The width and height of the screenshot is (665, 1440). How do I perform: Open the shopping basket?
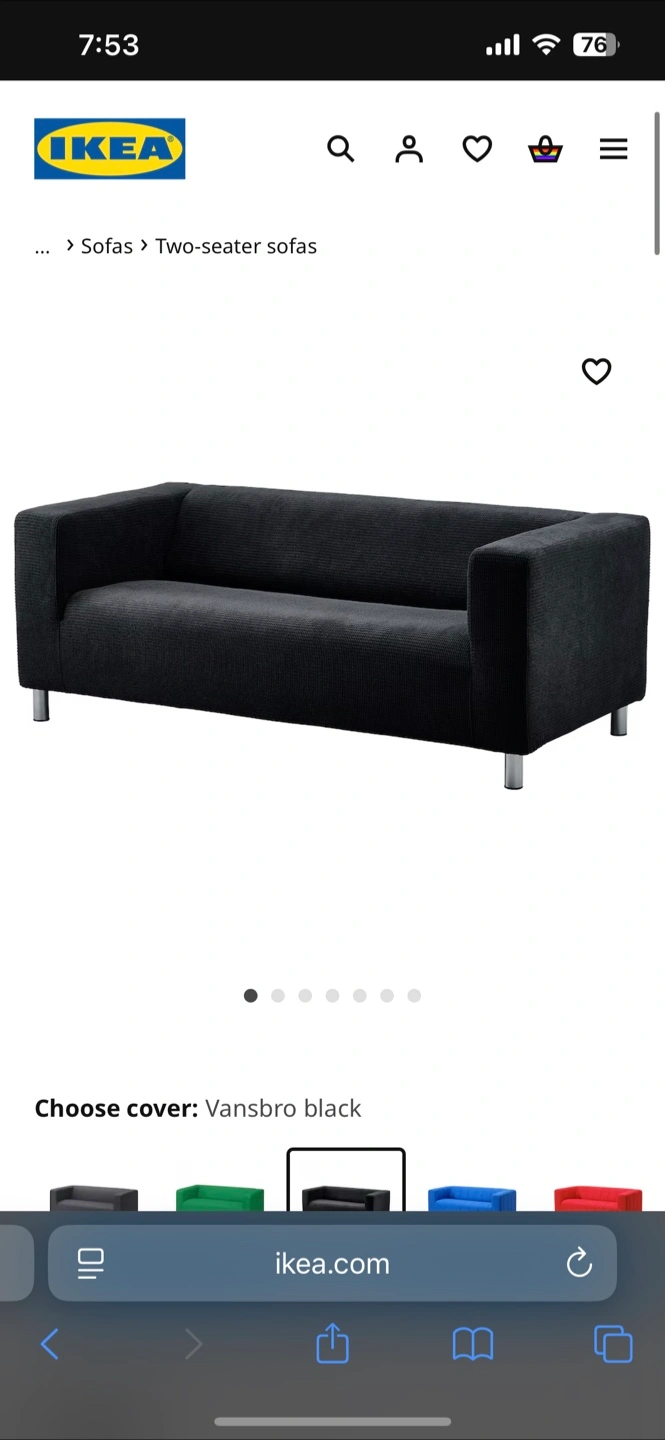pos(545,150)
